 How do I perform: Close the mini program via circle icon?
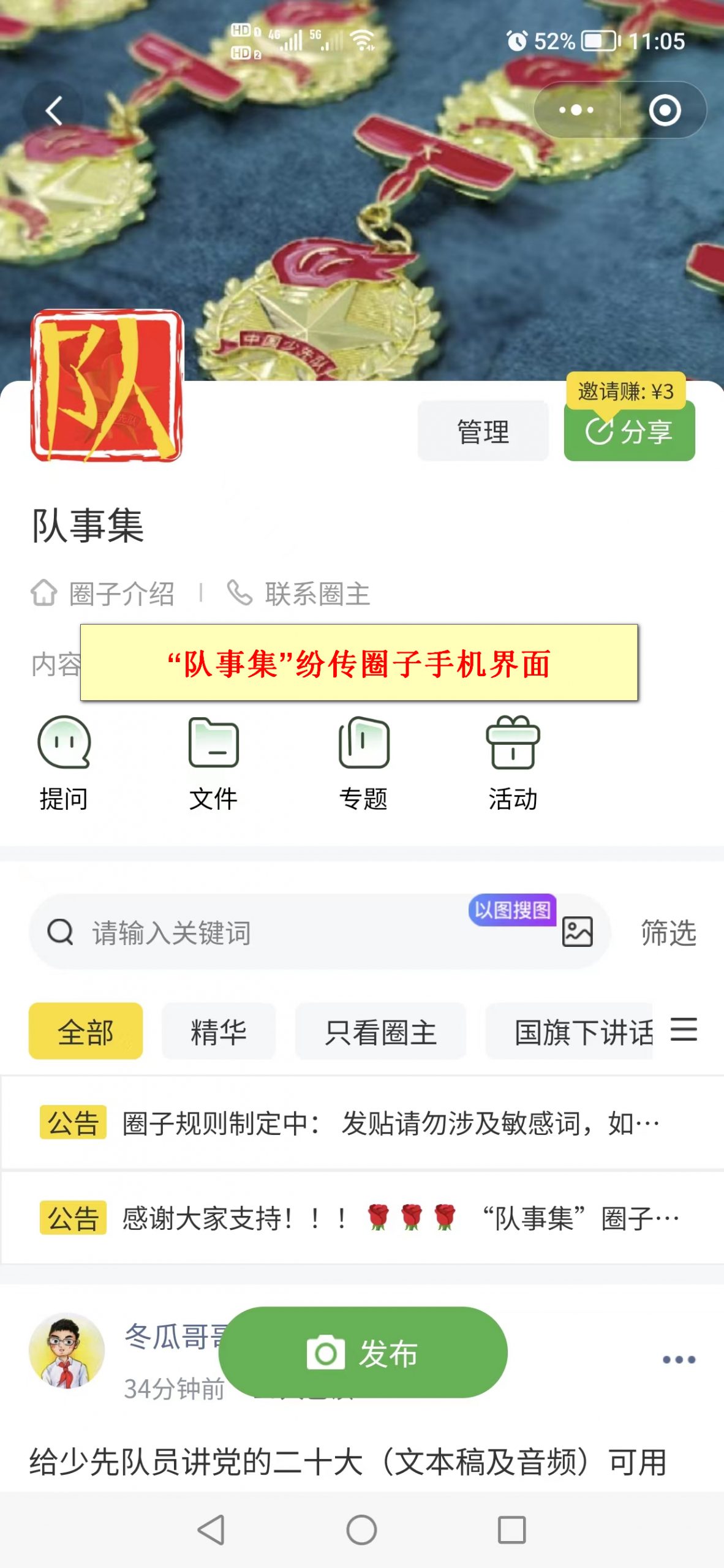pos(665,110)
